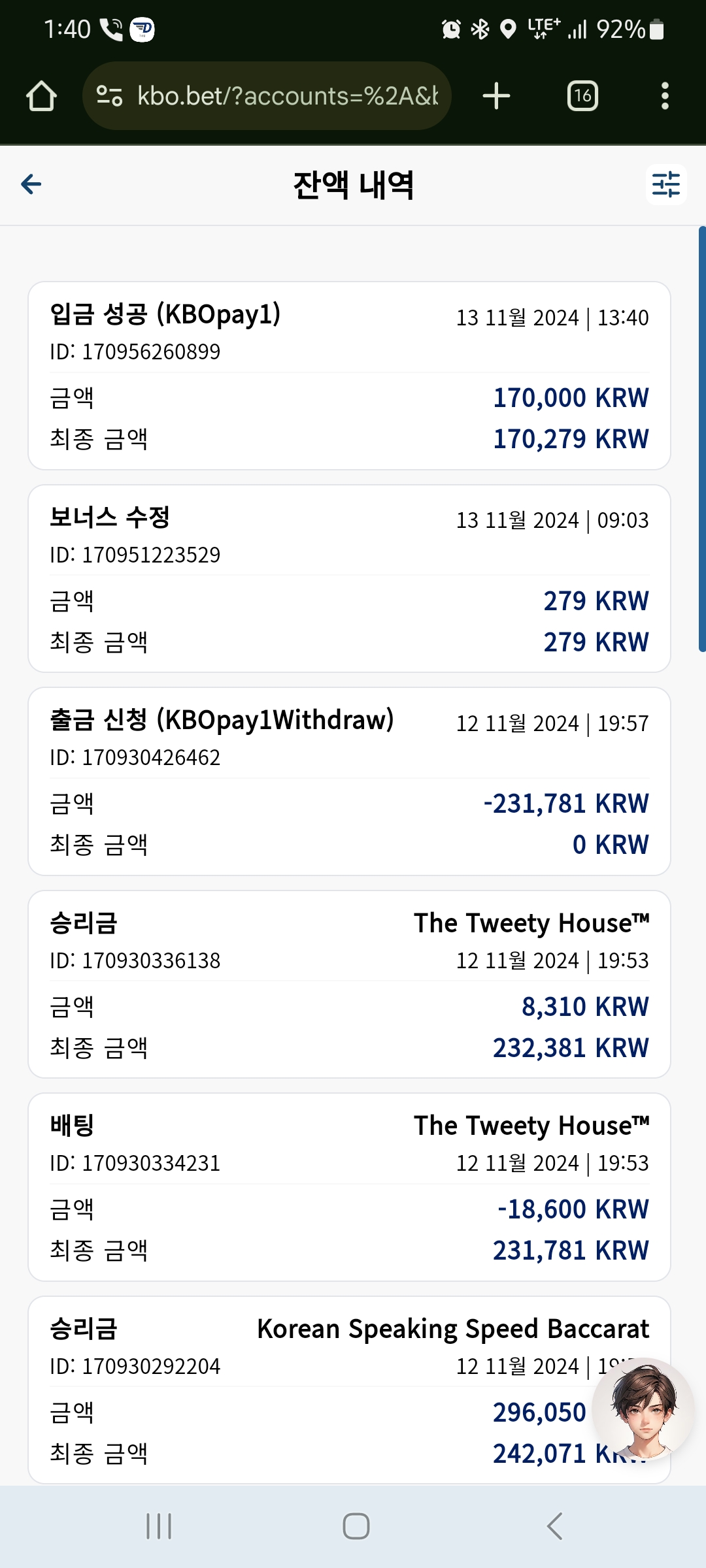Open the tab switcher showing 16 tabs
Image resolution: width=706 pixels, height=1568 pixels.
pos(582,96)
